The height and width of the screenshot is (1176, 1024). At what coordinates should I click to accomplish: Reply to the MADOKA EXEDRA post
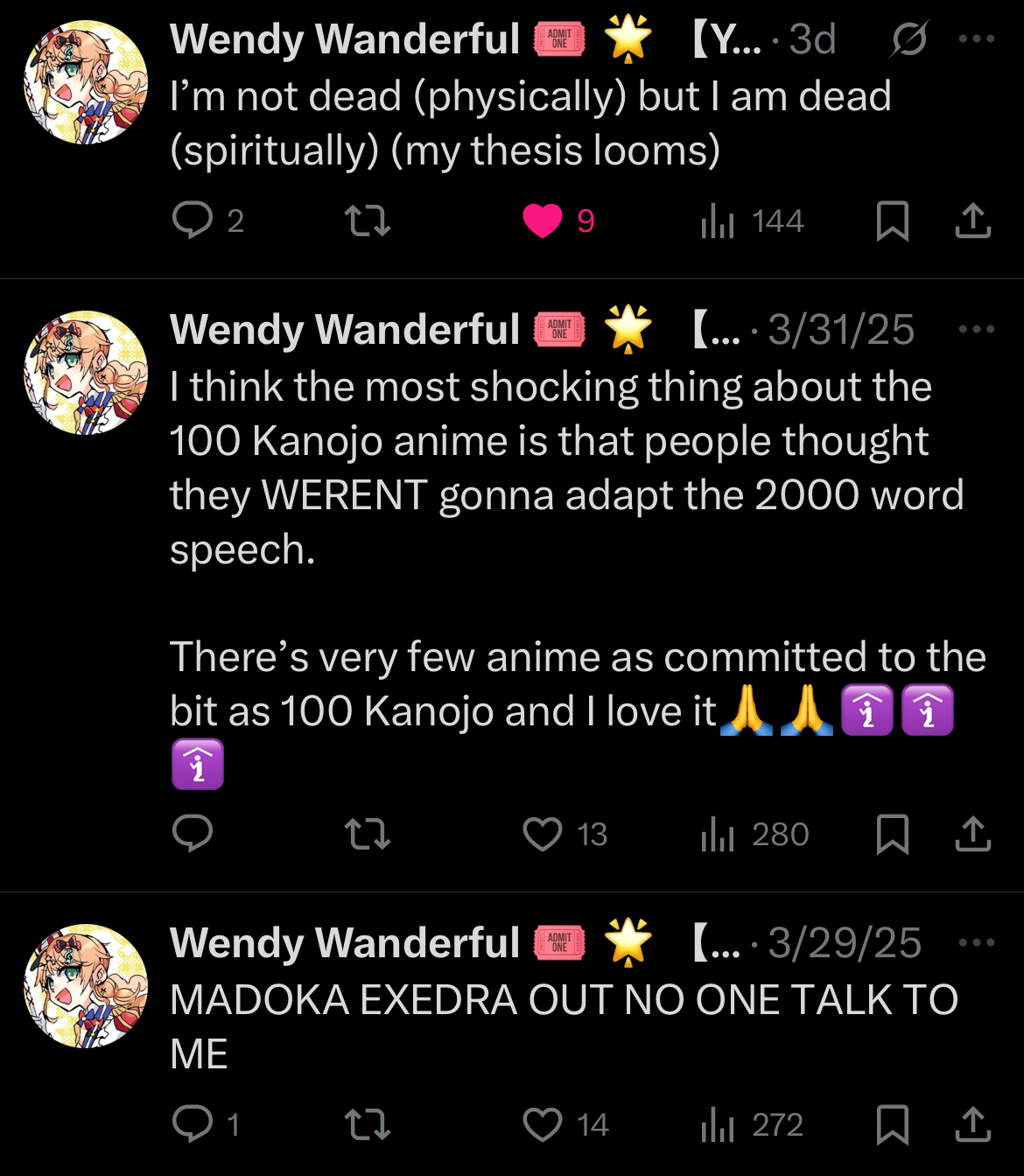[193, 1124]
